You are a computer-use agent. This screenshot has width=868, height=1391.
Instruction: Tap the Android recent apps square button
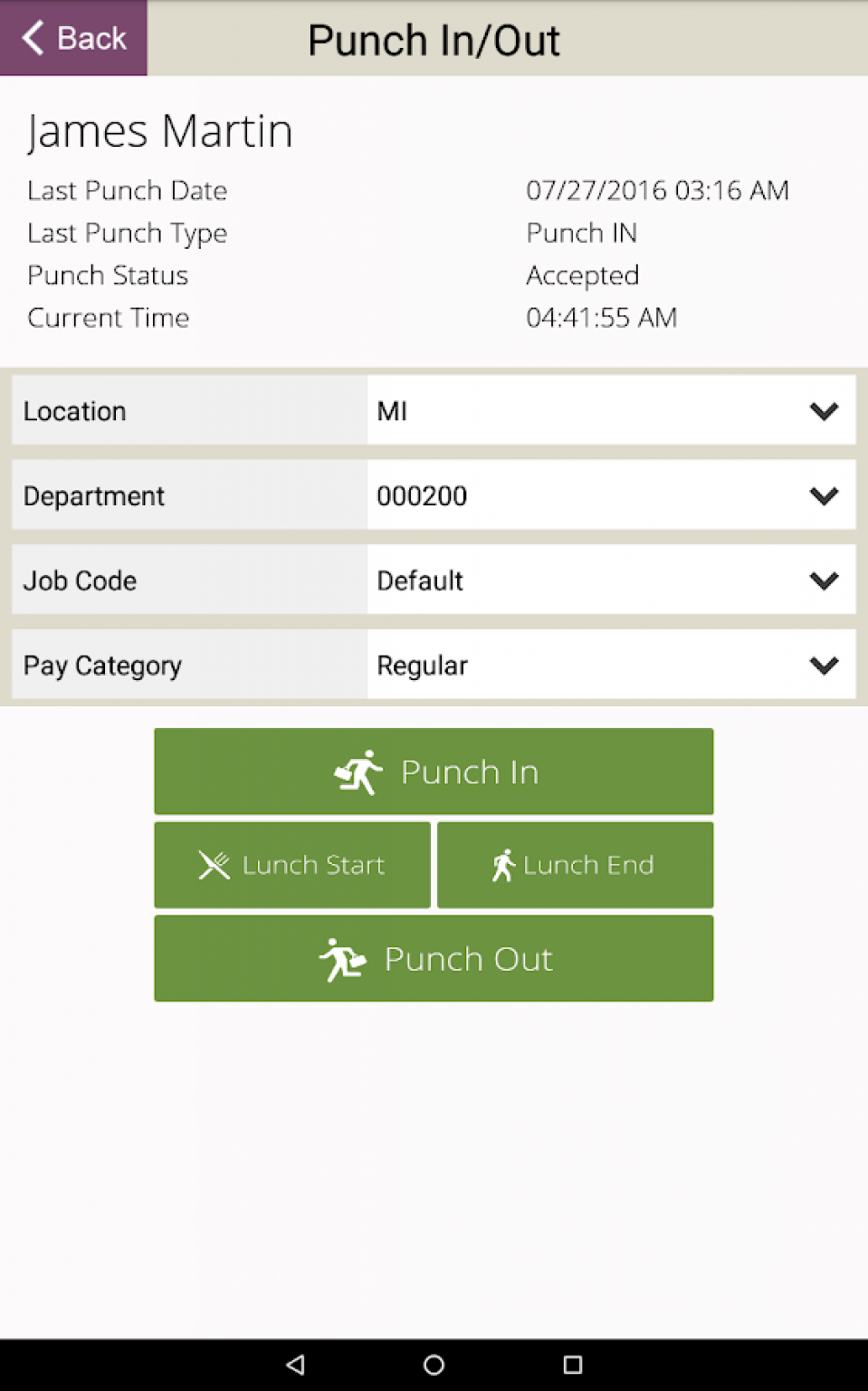[571, 1364]
